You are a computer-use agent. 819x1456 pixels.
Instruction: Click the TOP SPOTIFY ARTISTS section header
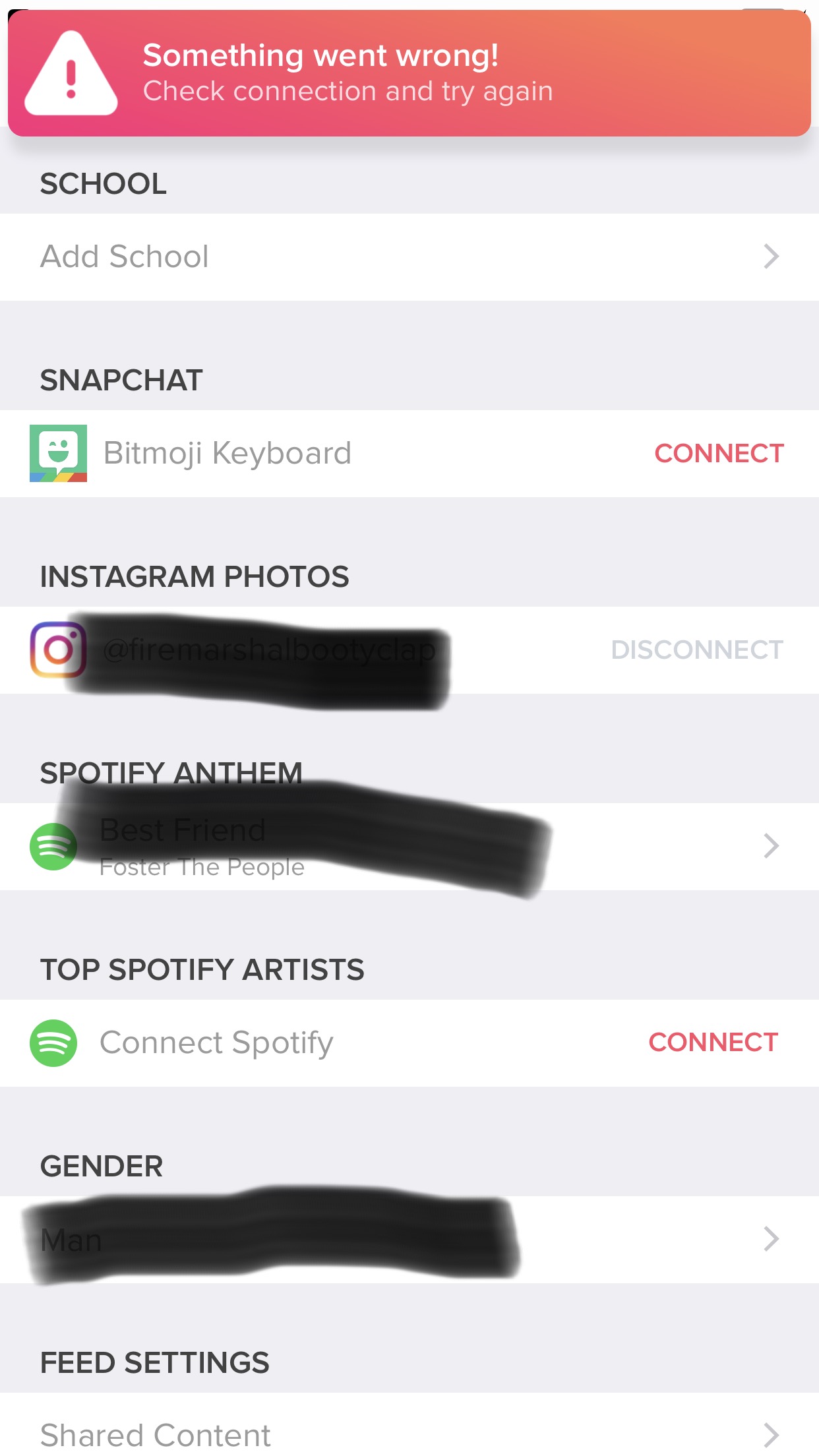(202, 969)
